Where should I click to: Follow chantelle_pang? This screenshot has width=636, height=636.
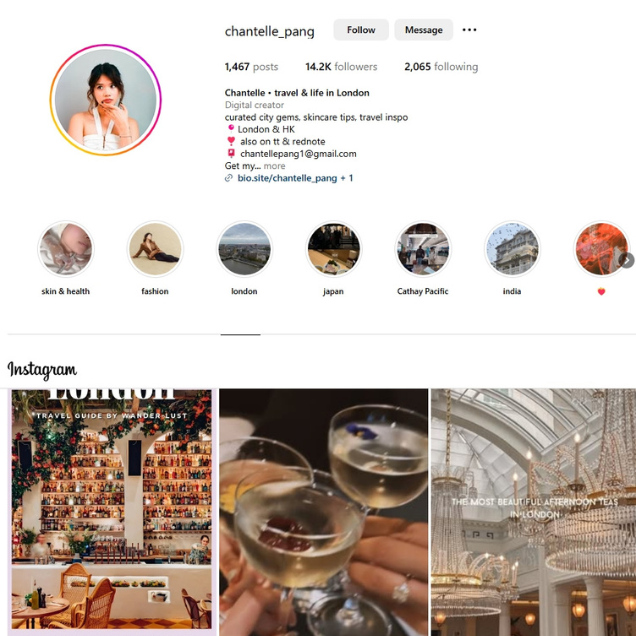tap(361, 30)
